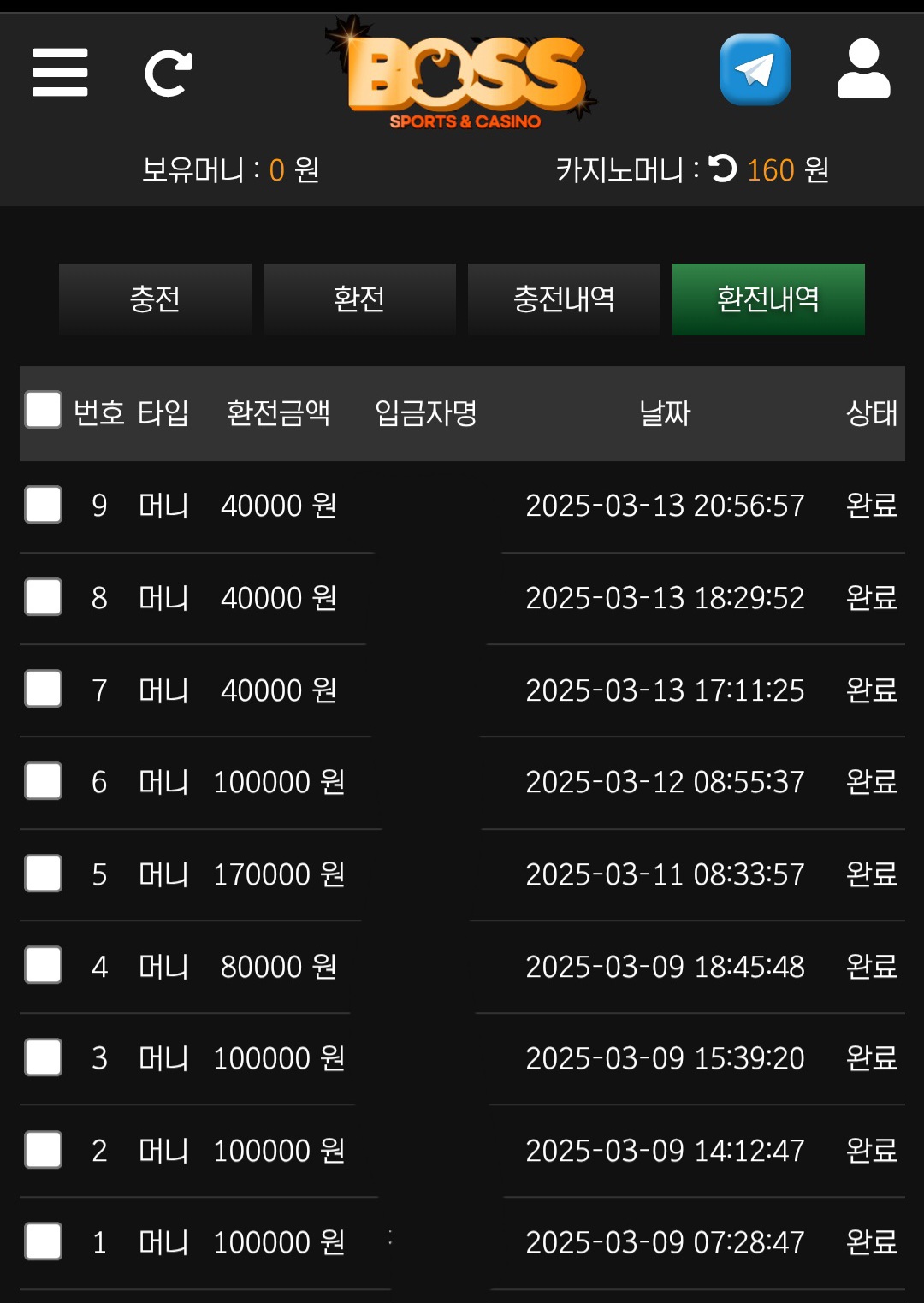924x1303 pixels.
Task: Open the Telegram contact icon
Action: (755, 70)
